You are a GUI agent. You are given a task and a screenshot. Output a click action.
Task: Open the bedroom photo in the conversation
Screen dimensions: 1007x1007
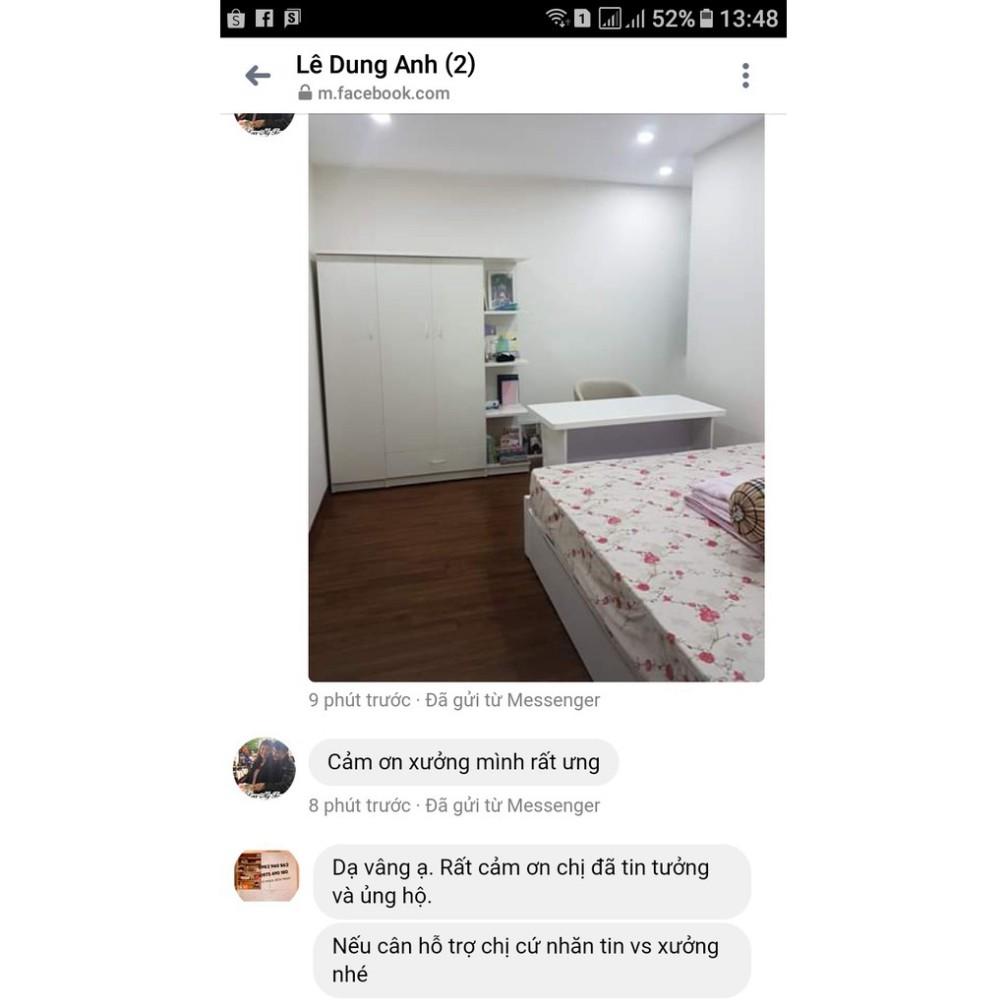536,398
